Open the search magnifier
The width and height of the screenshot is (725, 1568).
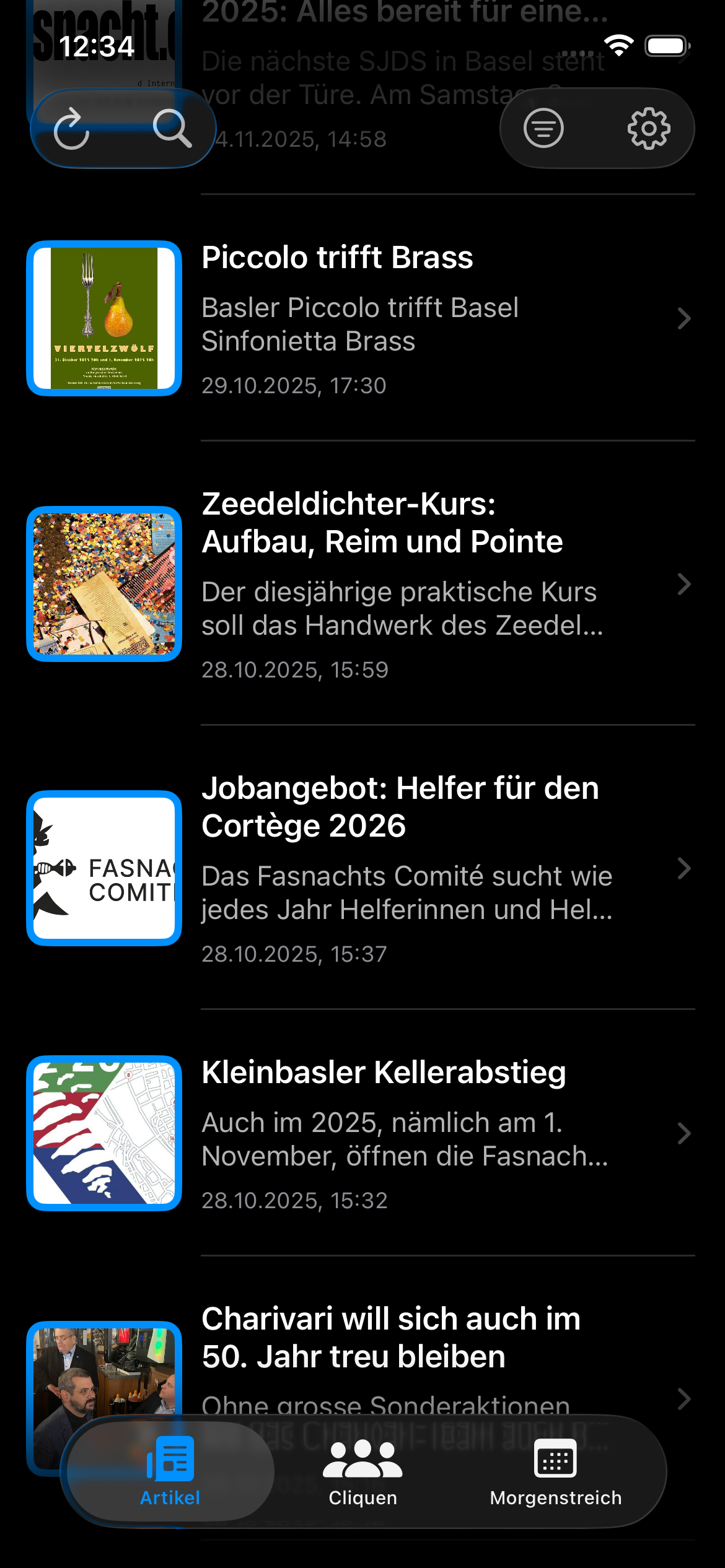[172, 129]
